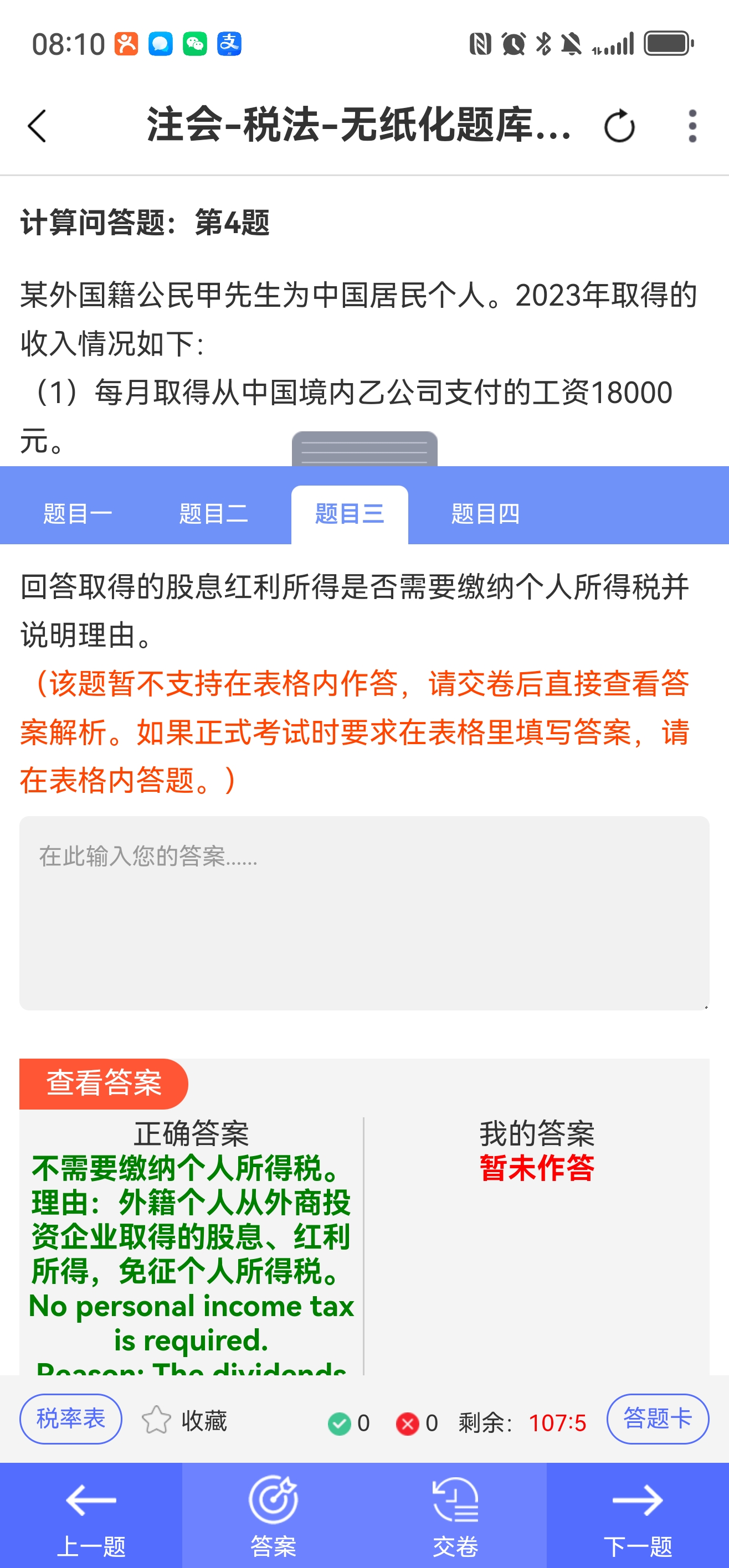This screenshot has width=729, height=1568.
Task: Switch to the 题目一 tab
Action: coord(78,514)
